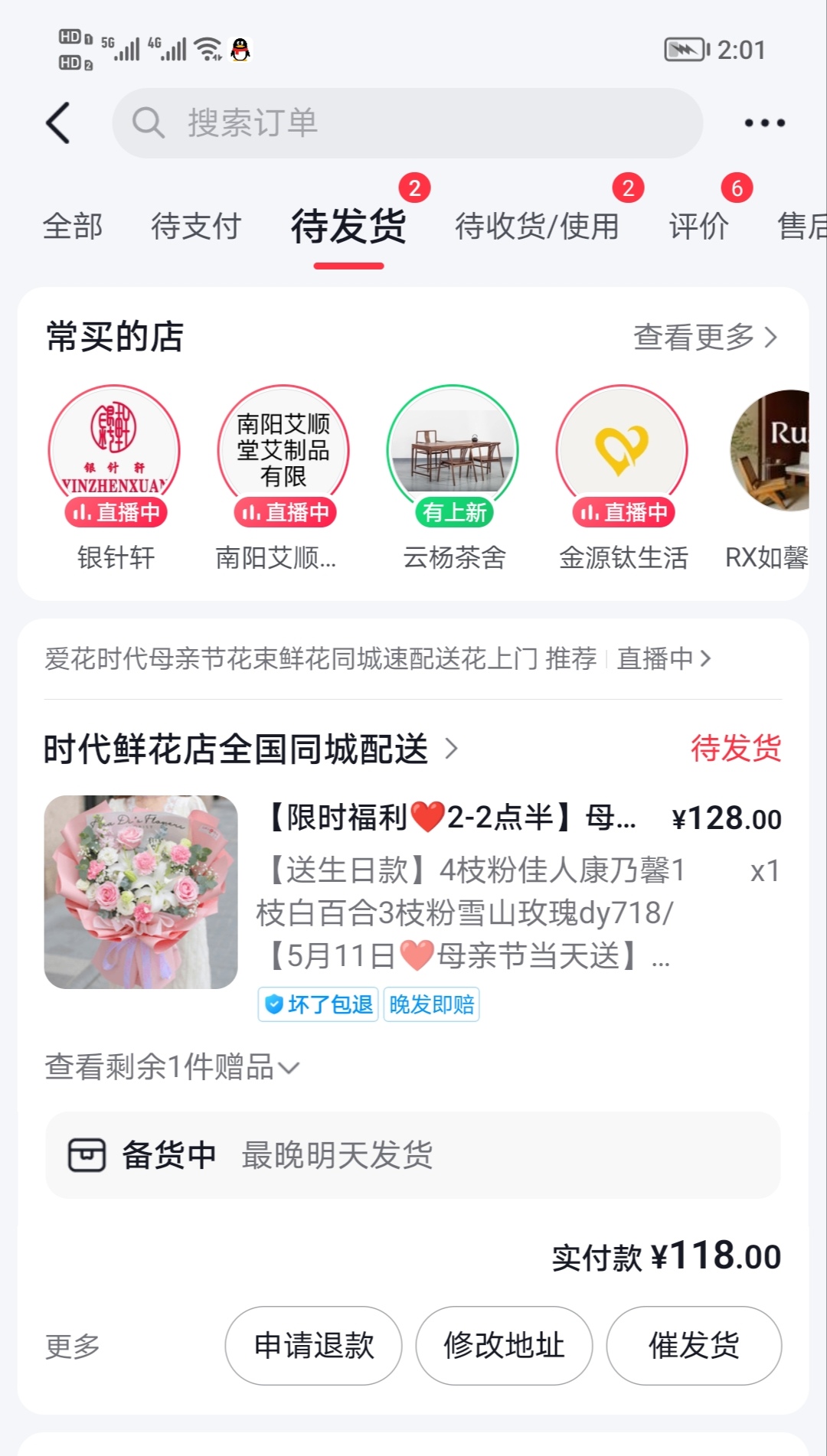This screenshot has width=827, height=1456.
Task: Expand 查看剩余1件赠品
Action: point(172,1066)
